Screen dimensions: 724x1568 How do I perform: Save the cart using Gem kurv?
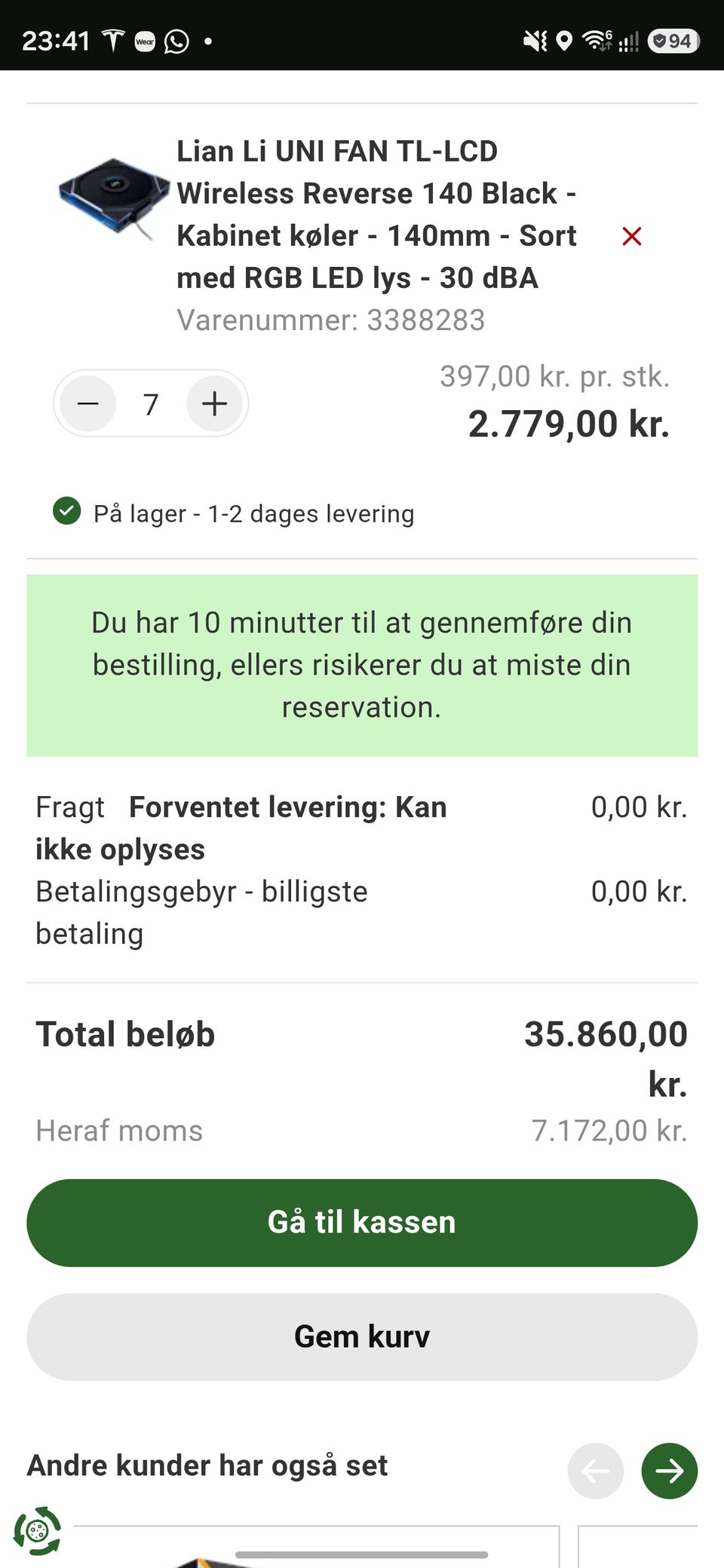pos(361,1336)
